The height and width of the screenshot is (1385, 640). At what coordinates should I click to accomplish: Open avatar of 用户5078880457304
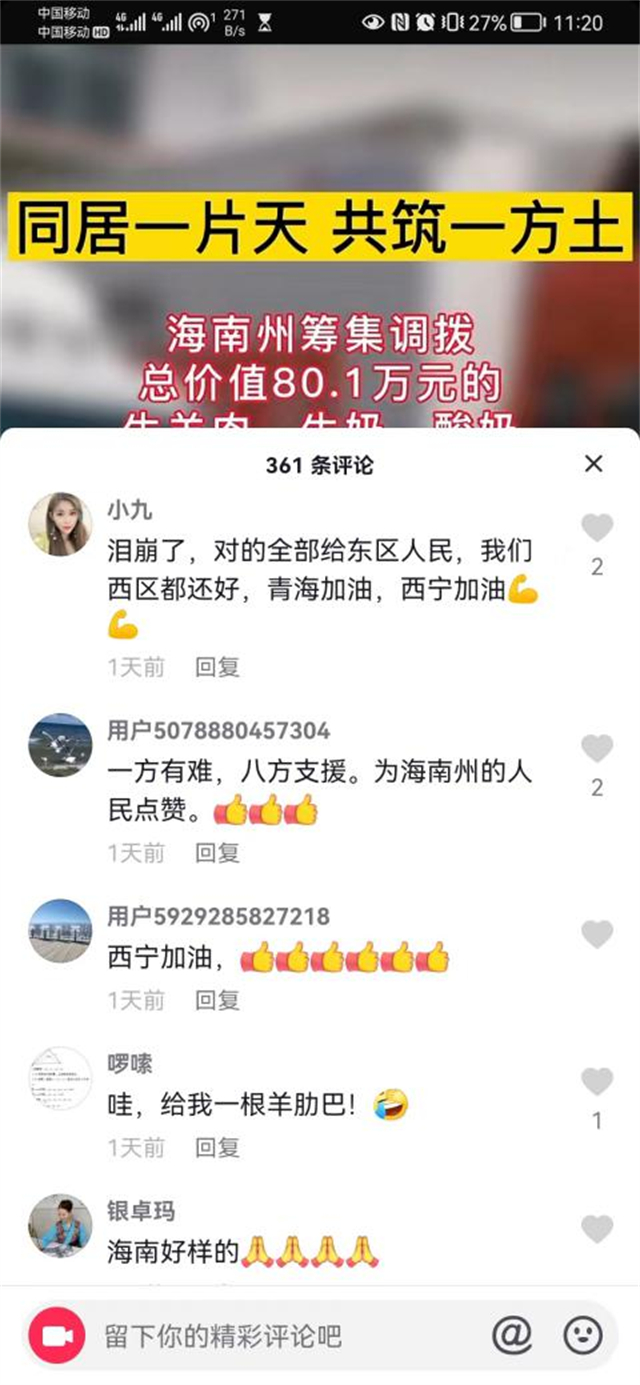tap(60, 745)
